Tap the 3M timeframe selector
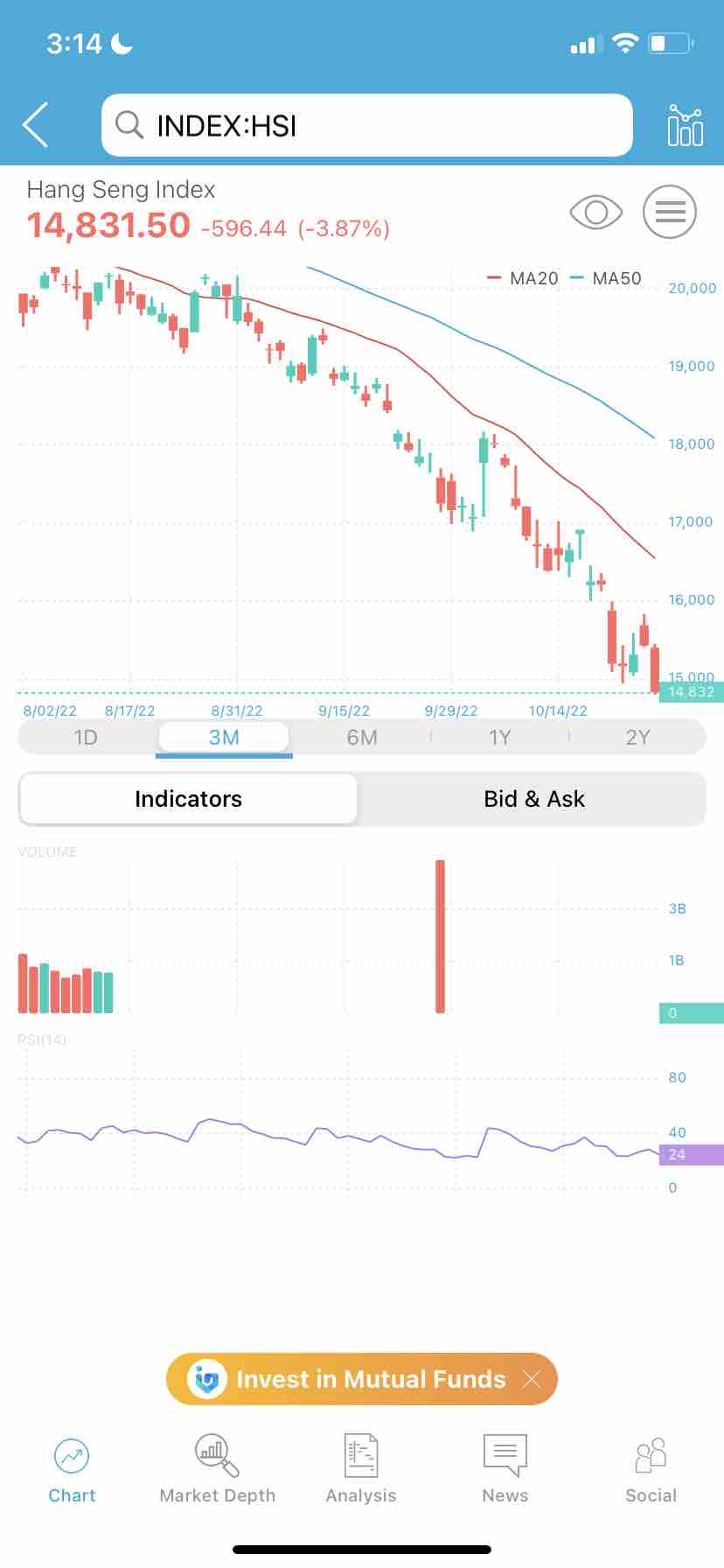The image size is (724, 1568). 223,738
